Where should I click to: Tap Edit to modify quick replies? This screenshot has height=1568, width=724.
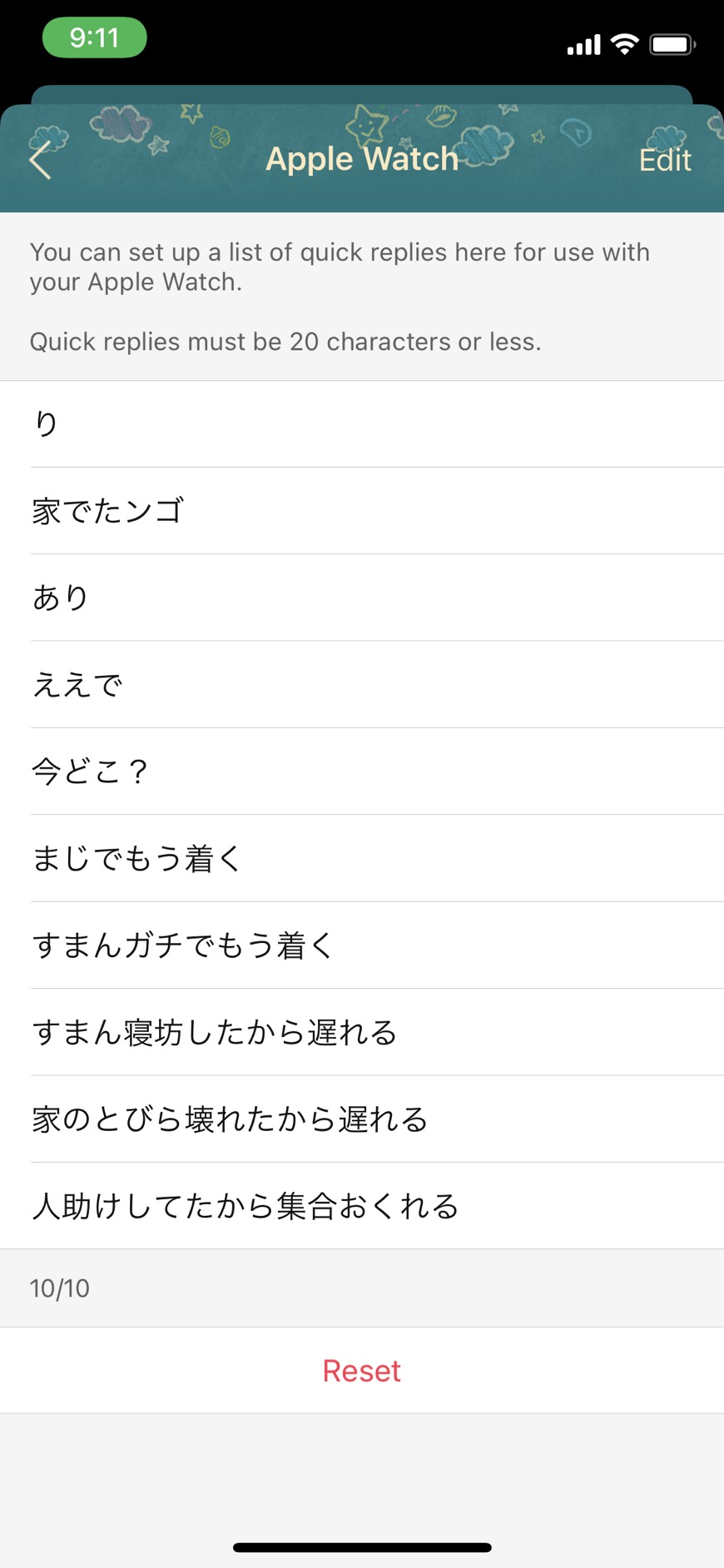coord(664,160)
